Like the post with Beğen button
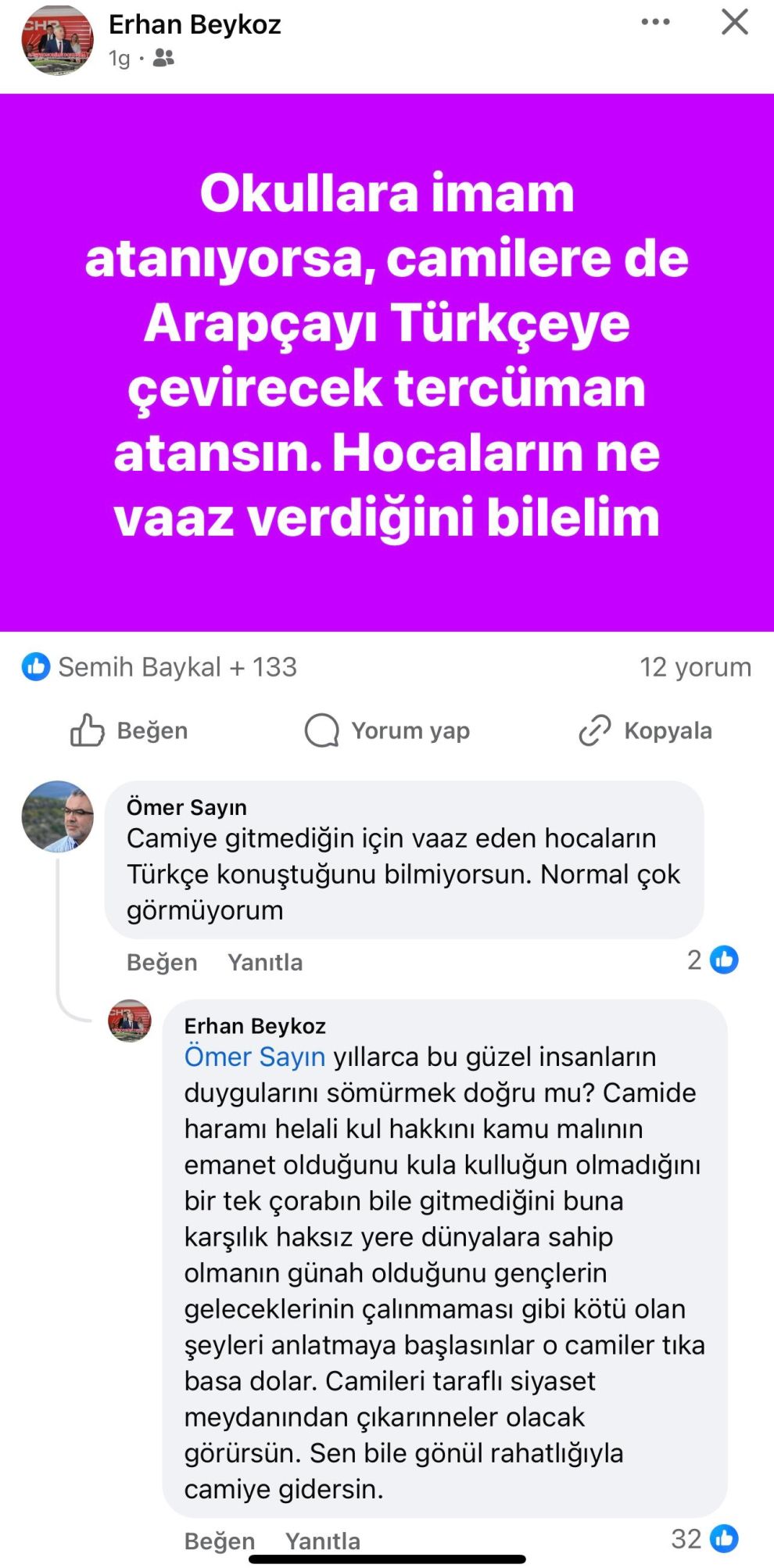Viewport: 774px width, 1568px height. 130,730
